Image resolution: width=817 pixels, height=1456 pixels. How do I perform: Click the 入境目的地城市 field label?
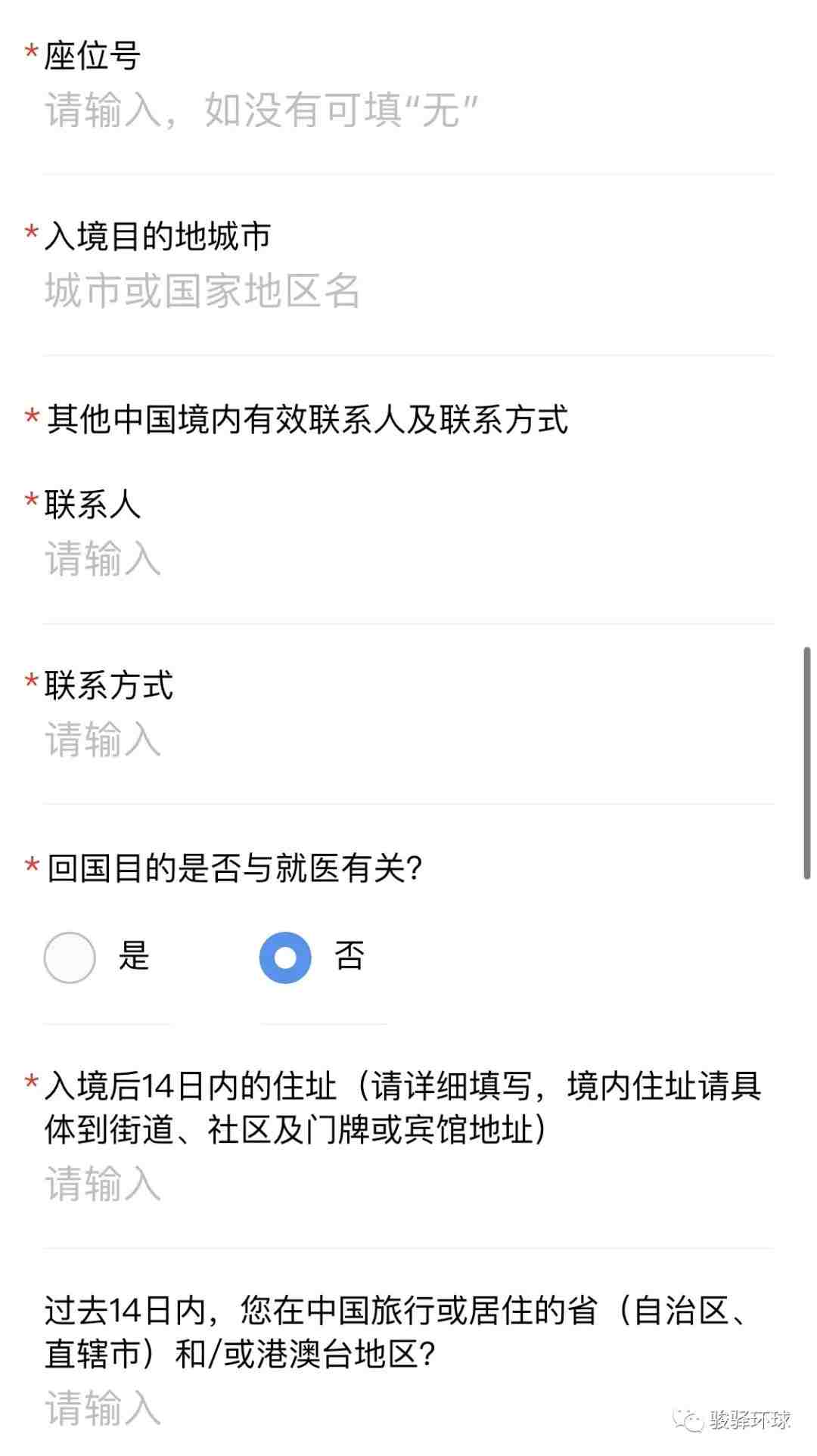pos(160,234)
